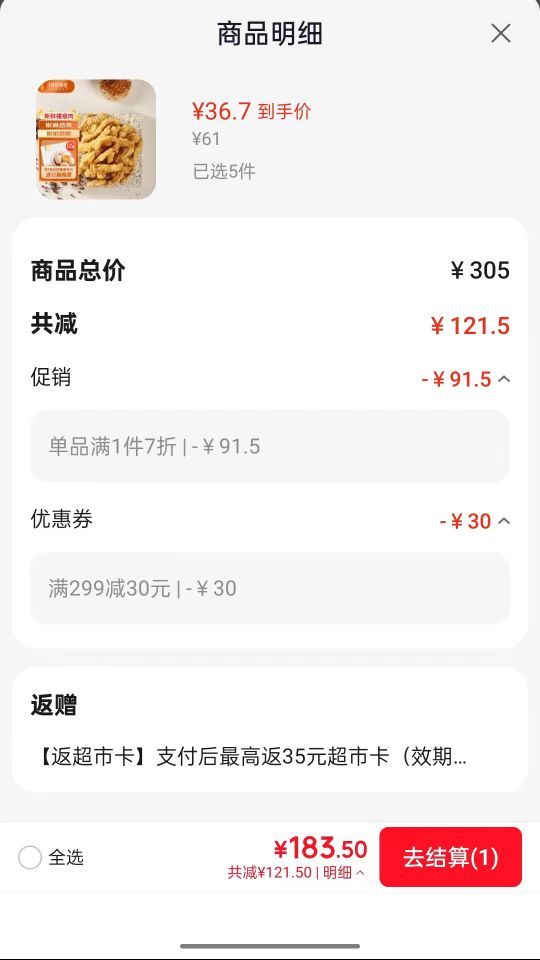Tap 去结算(1) to check out
540x960 pixels.
pos(451,857)
